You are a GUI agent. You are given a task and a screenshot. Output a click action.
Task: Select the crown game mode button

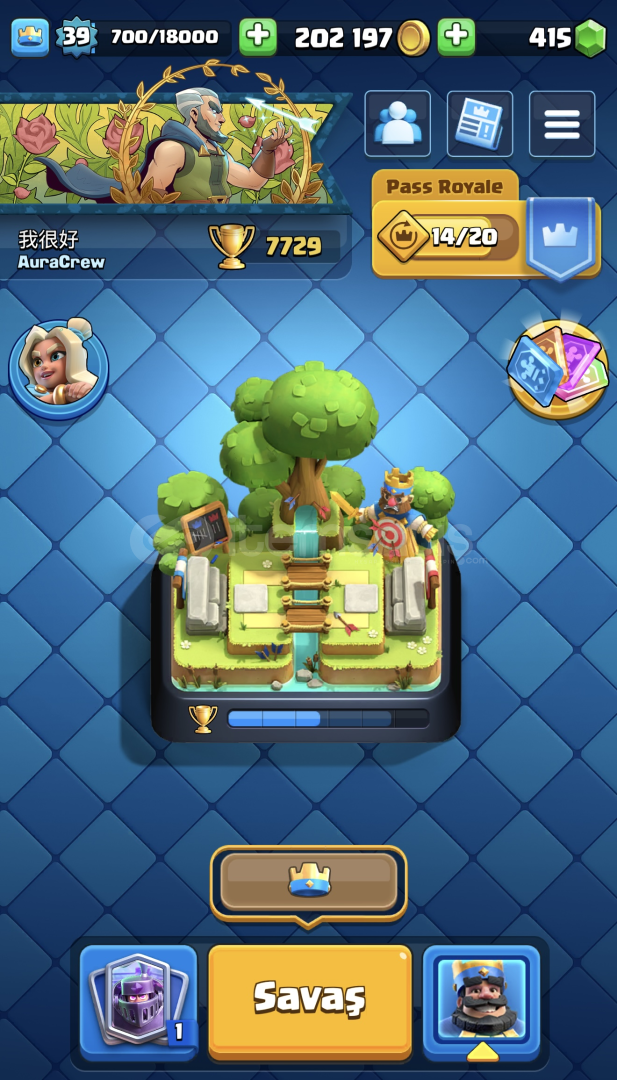(308, 882)
